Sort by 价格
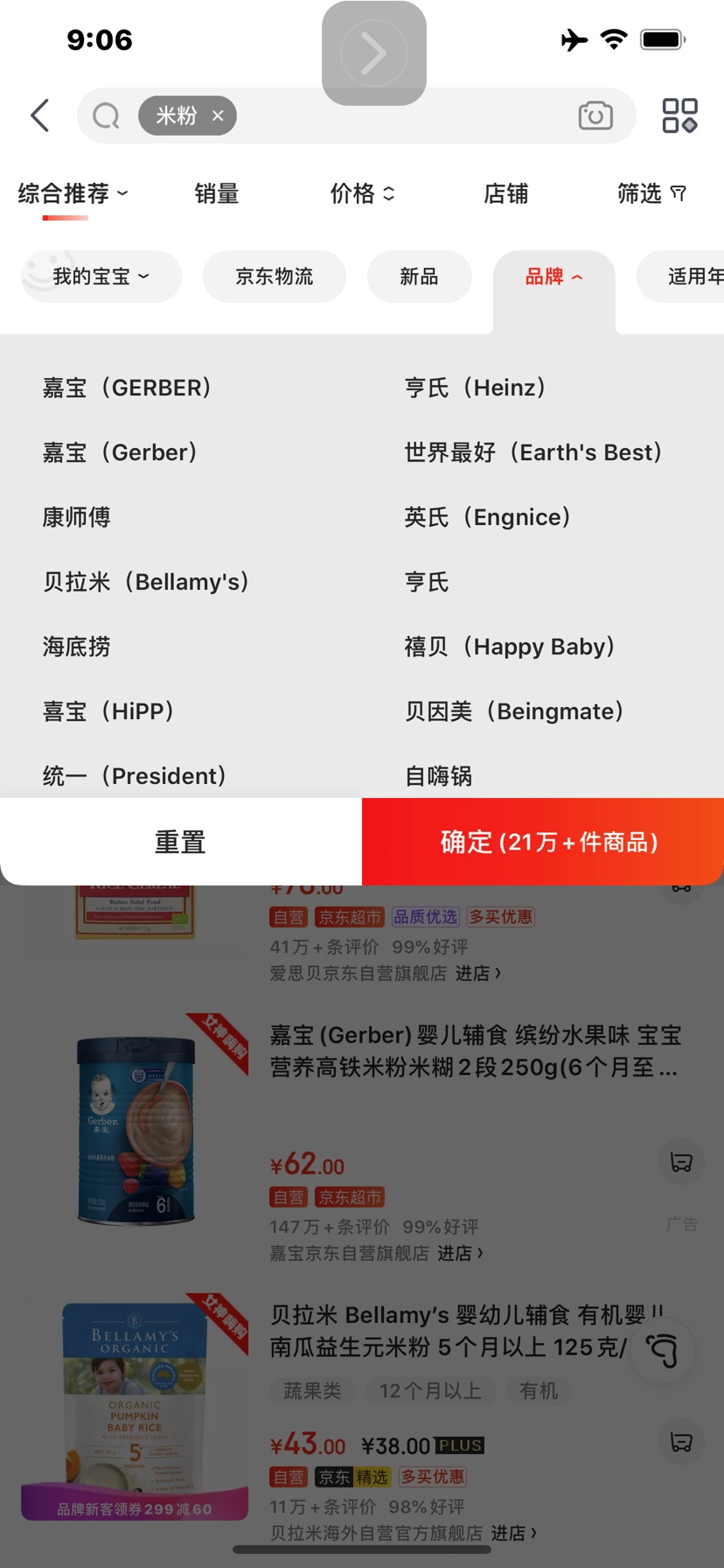 [x=362, y=193]
